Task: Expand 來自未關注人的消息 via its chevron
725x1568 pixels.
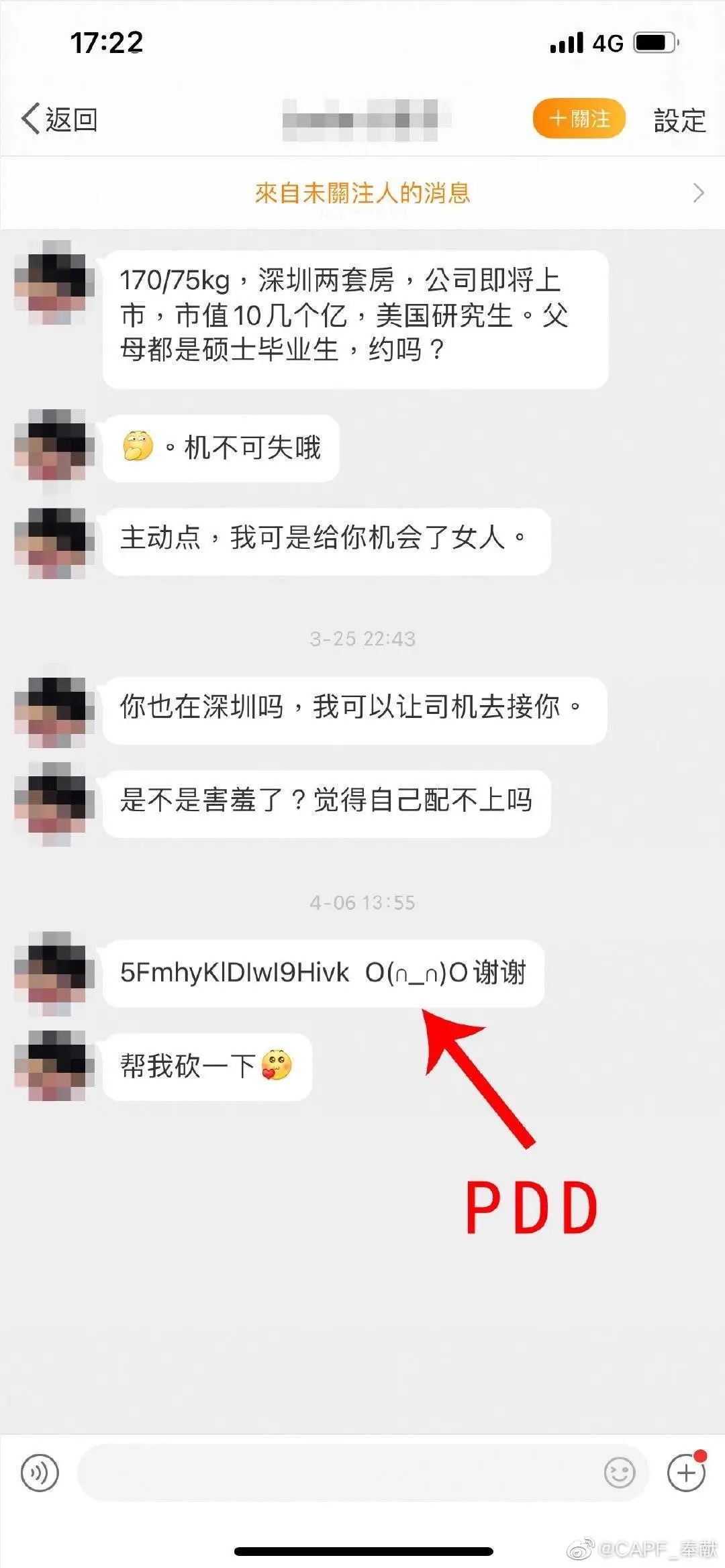Action: coord(699,193)
